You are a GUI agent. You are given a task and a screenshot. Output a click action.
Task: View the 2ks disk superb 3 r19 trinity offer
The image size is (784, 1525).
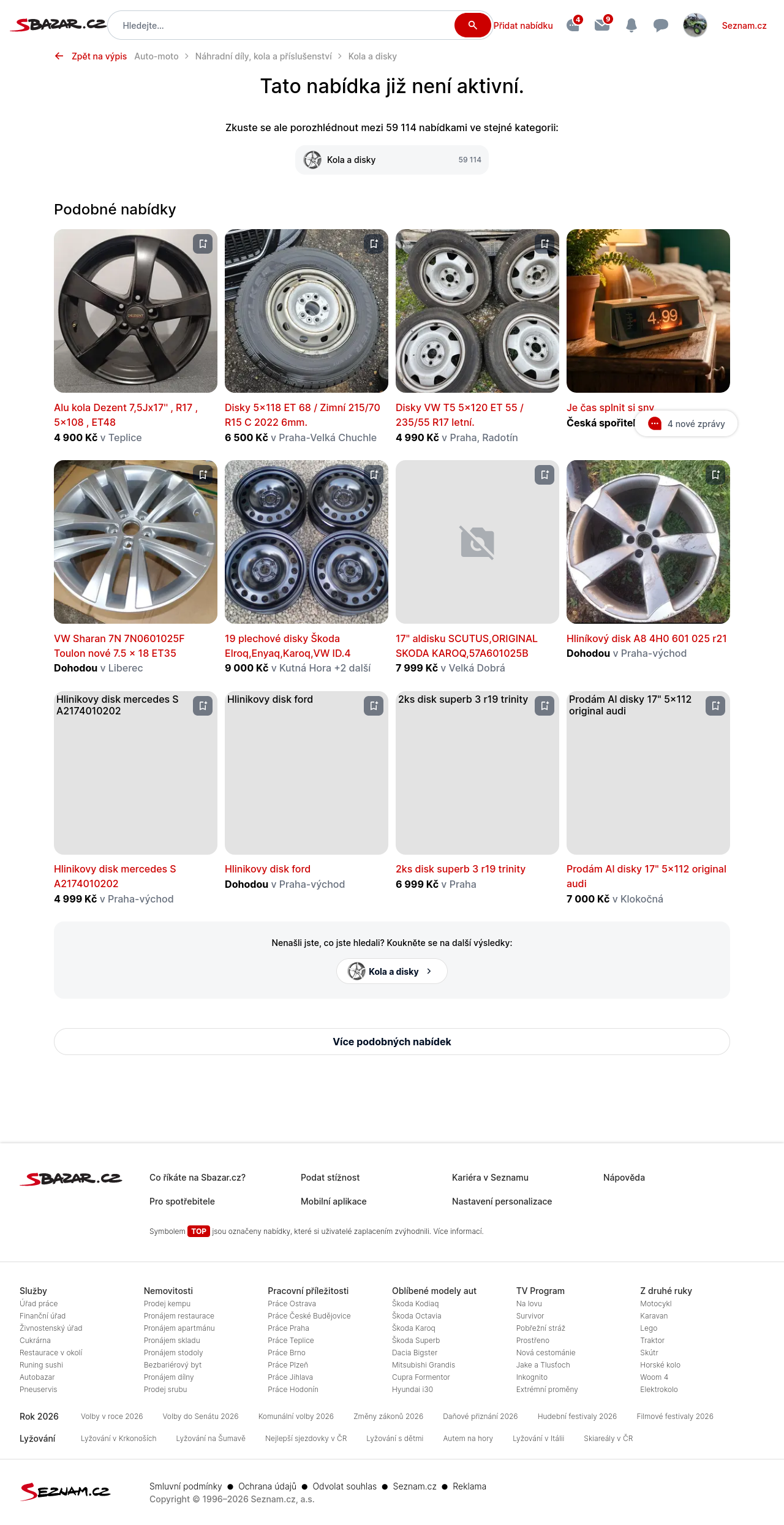[461, 869]
